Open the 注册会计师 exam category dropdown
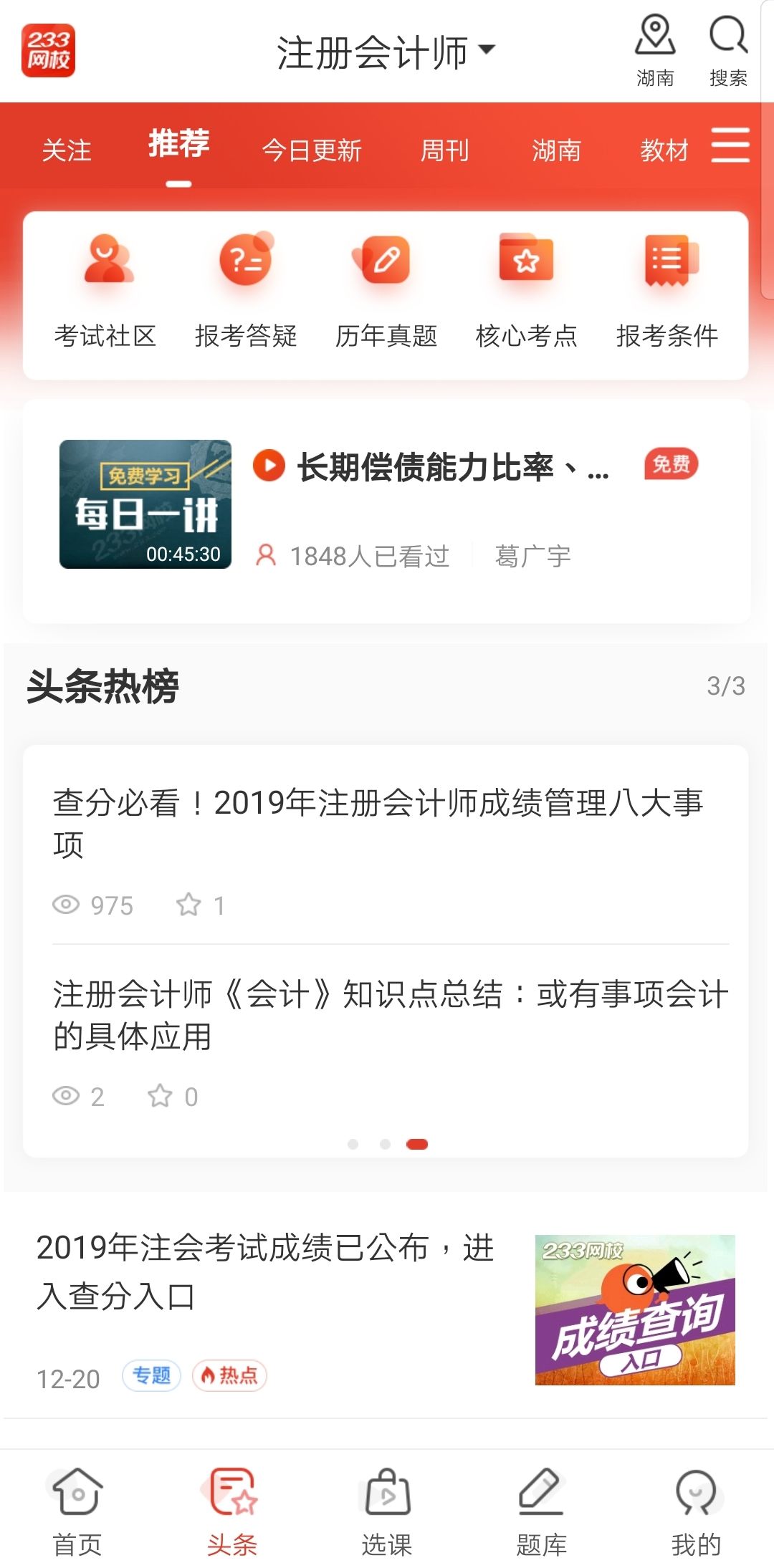Screen dimensions: 774x1568 pos(386,52)
